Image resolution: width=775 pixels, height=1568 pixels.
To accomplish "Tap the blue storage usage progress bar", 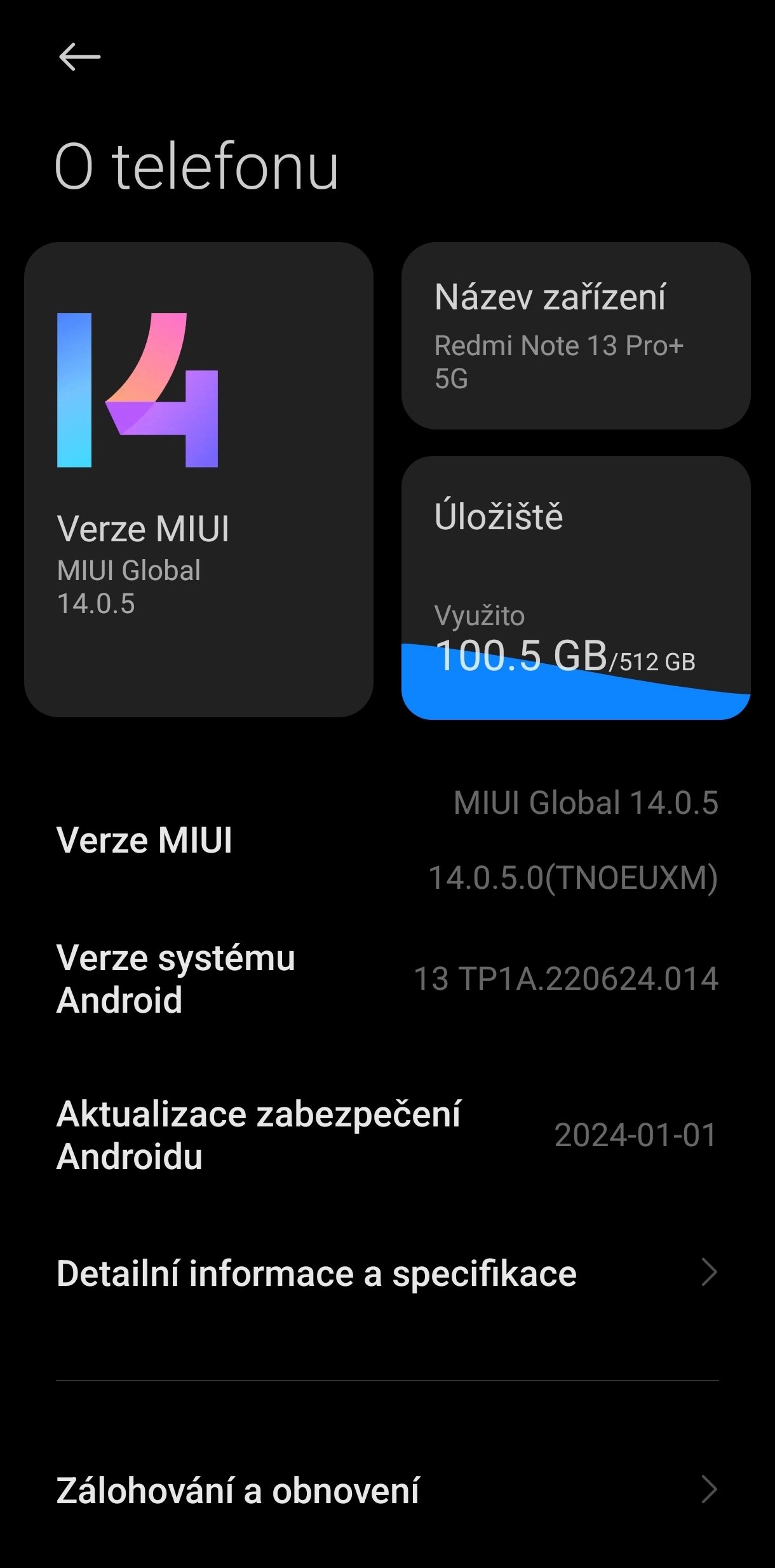I will click(x=575, y=696).
